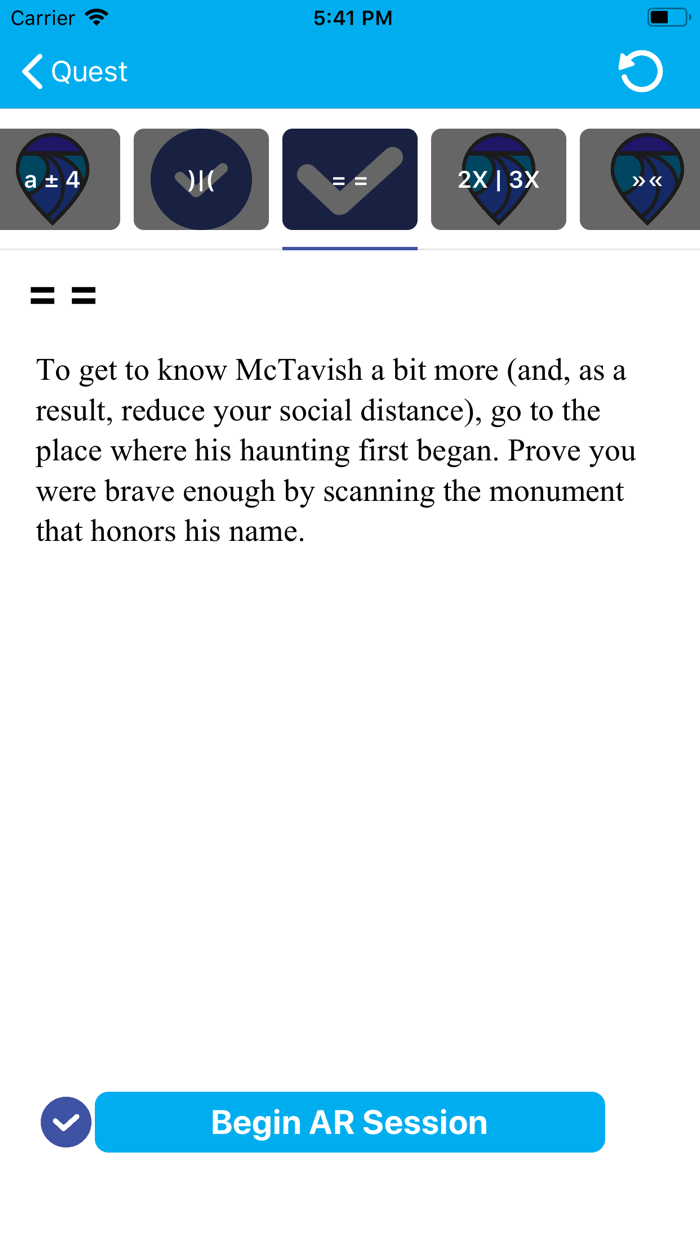The image size is (700, 1244).
Task: Tap the checkmark circle beside Begin AR Session
Action: (66, 1122)
